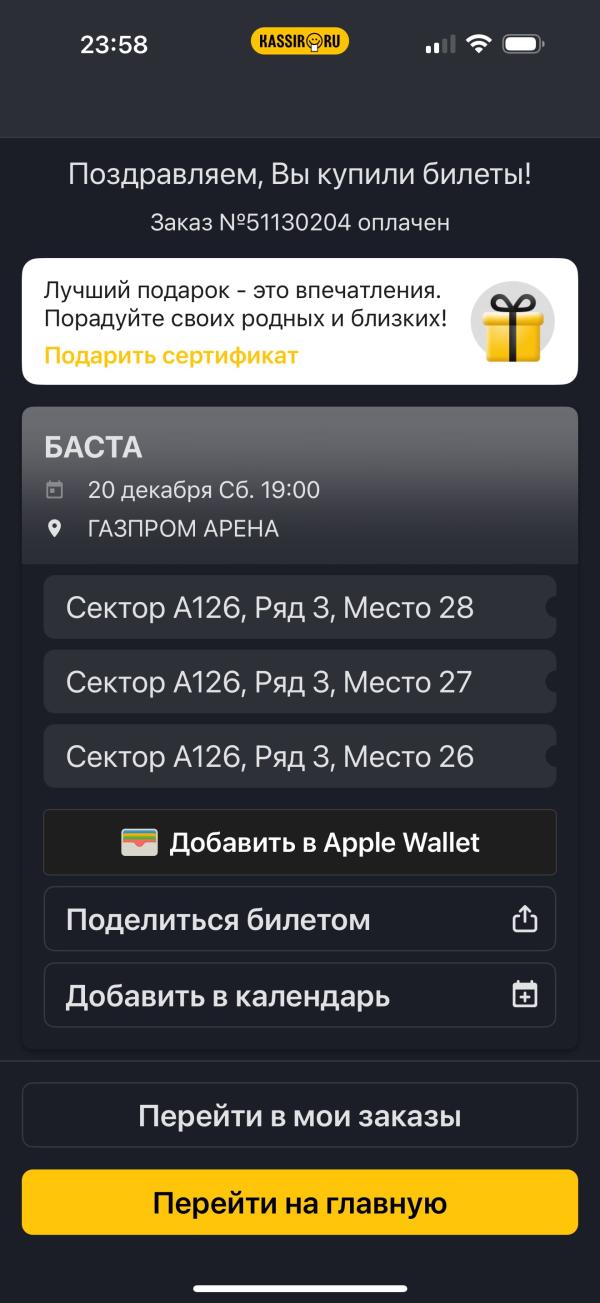The height and width of the screenshot is (1303, 600).
Task: Open the Подарить сертификат link
Action: click(171, 355)
